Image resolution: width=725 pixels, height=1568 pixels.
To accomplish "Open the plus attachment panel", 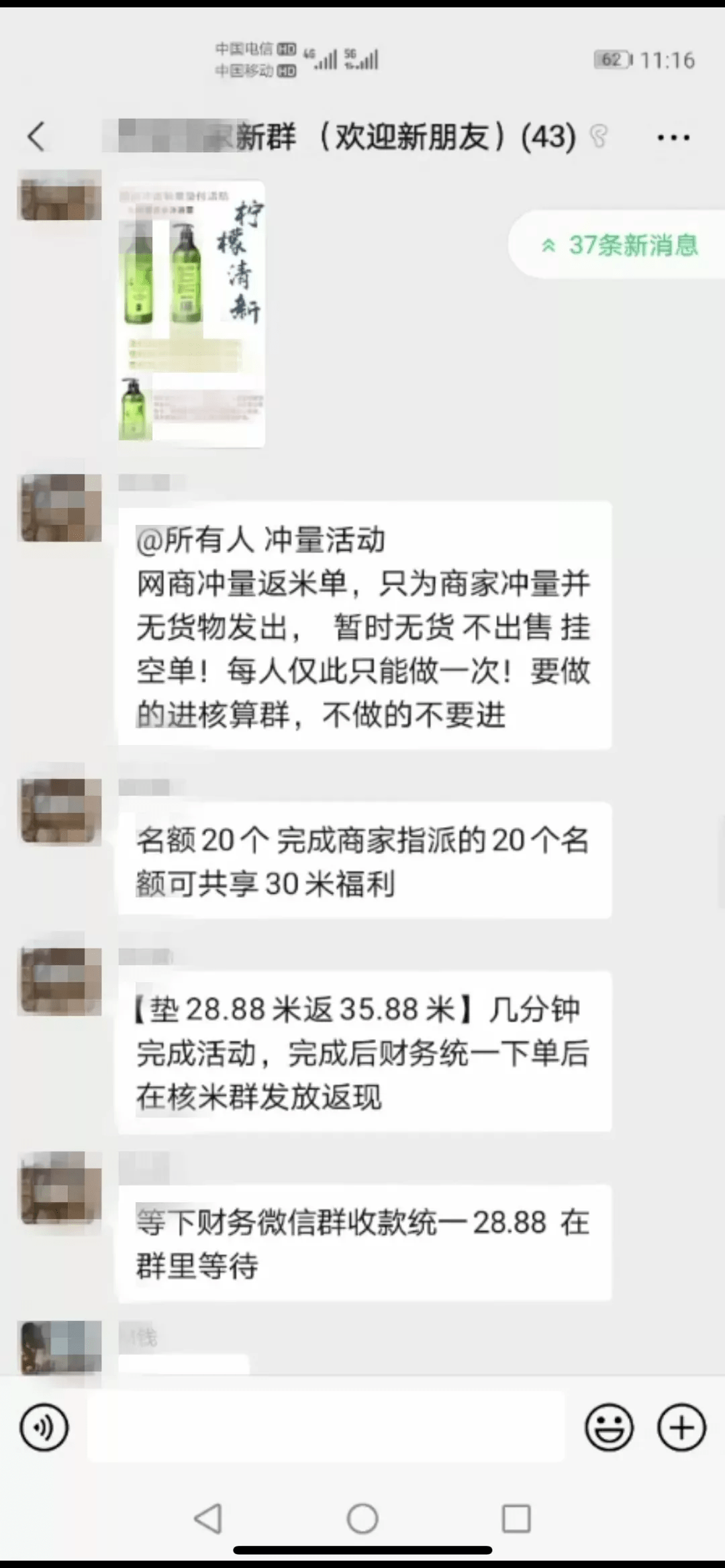I will (x=681, y=1426).
